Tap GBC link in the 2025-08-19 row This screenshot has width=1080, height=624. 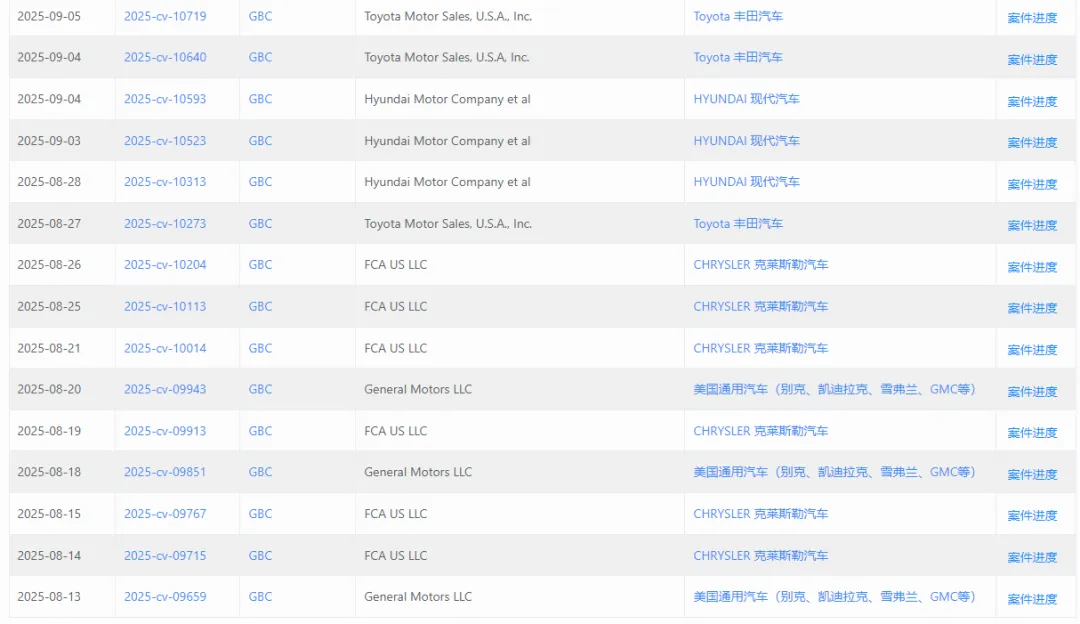(x=260, y=431)
